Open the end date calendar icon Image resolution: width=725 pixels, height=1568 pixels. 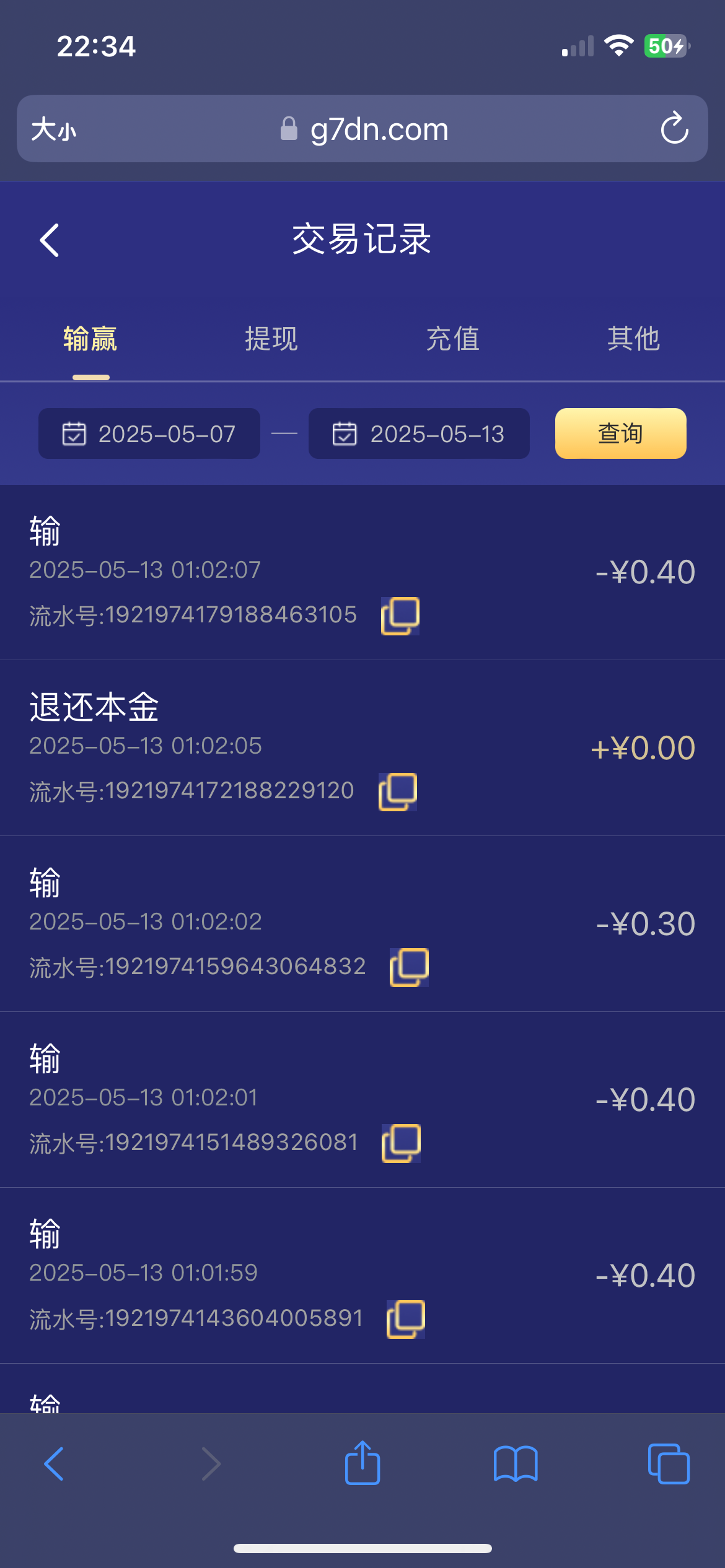(x=345, y=433)
